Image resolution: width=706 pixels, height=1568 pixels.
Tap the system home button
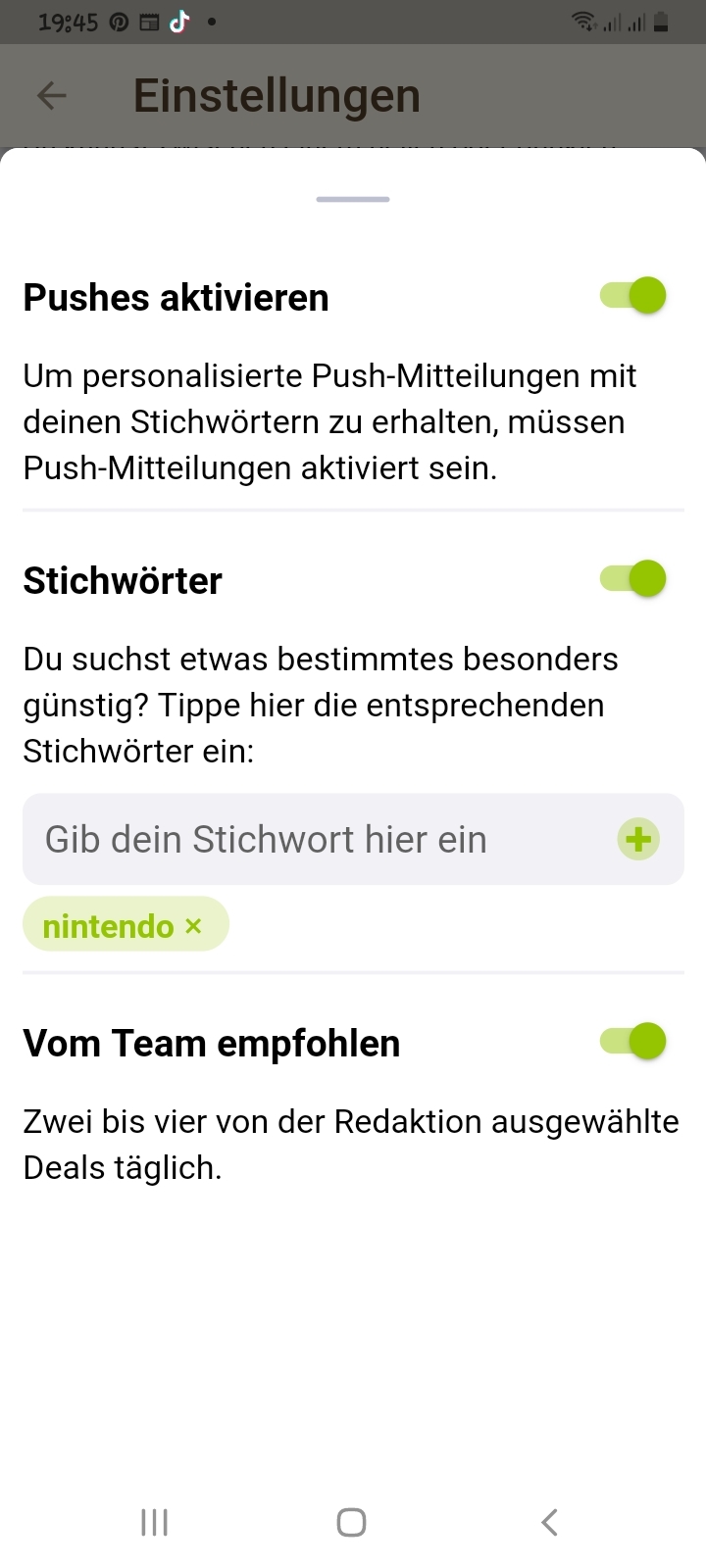352,1522
